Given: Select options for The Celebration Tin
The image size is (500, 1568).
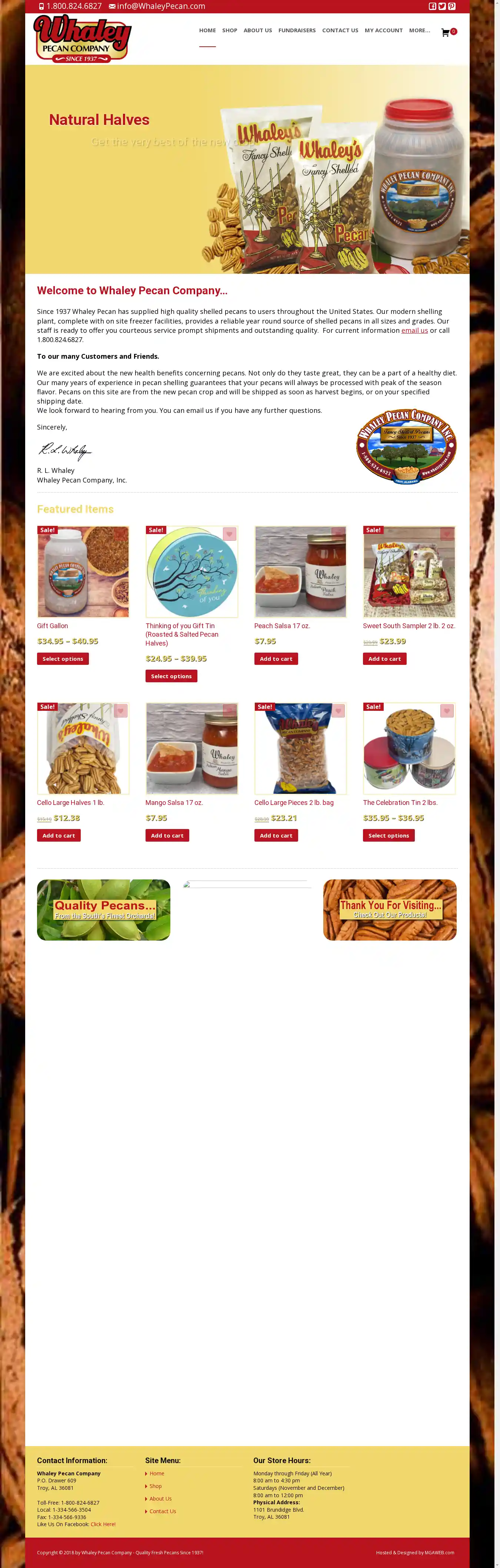Looking at the screenshot, I should click(x=388, y=835).
